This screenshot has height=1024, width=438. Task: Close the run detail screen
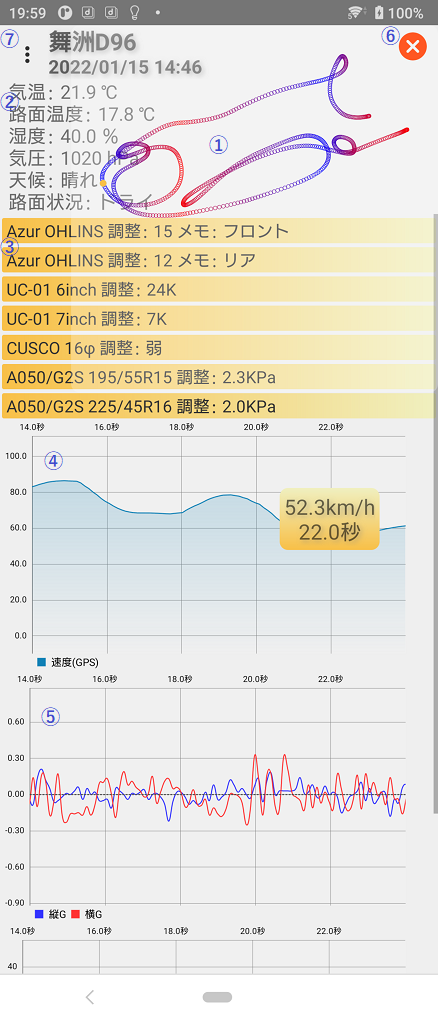point(412,46)
